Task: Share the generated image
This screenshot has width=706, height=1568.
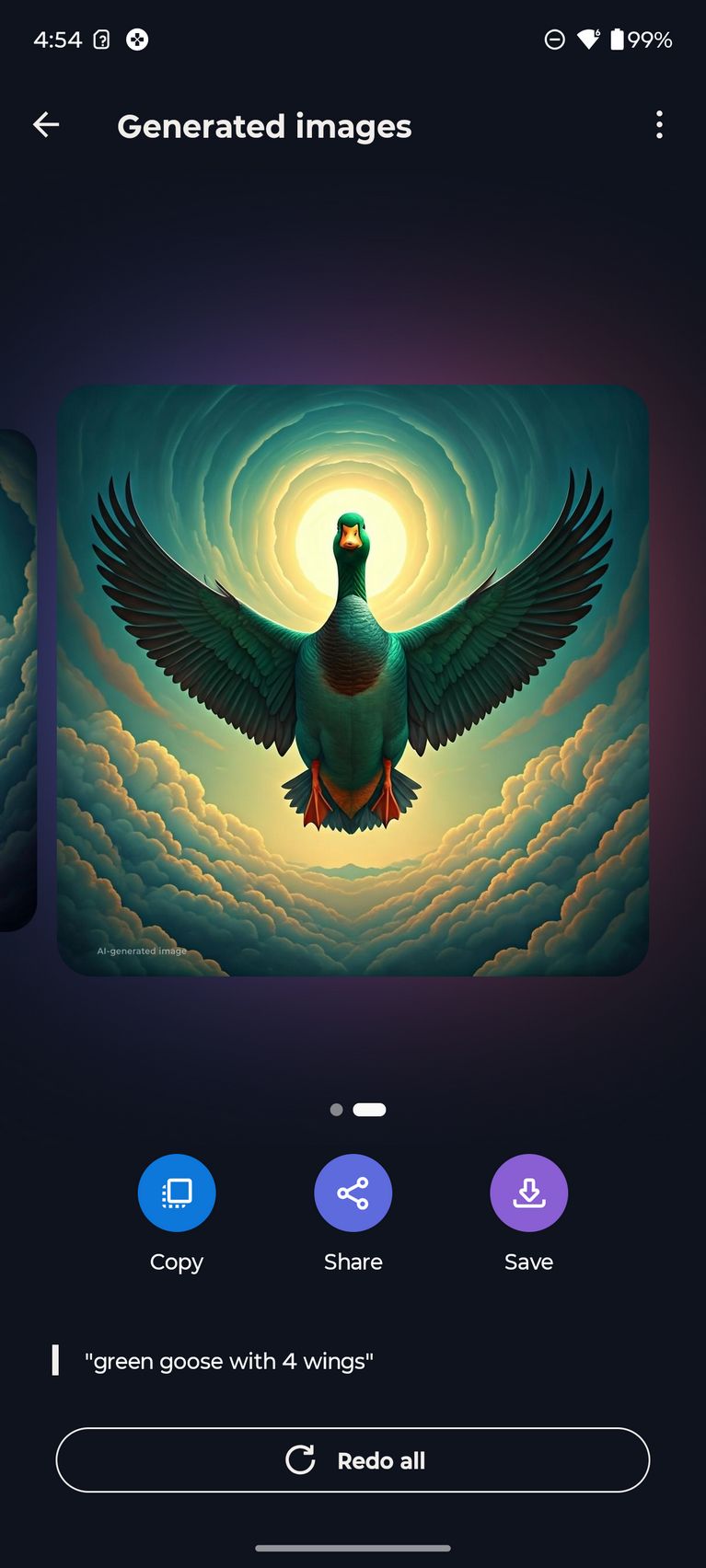Action: [x=353, y=1193]
